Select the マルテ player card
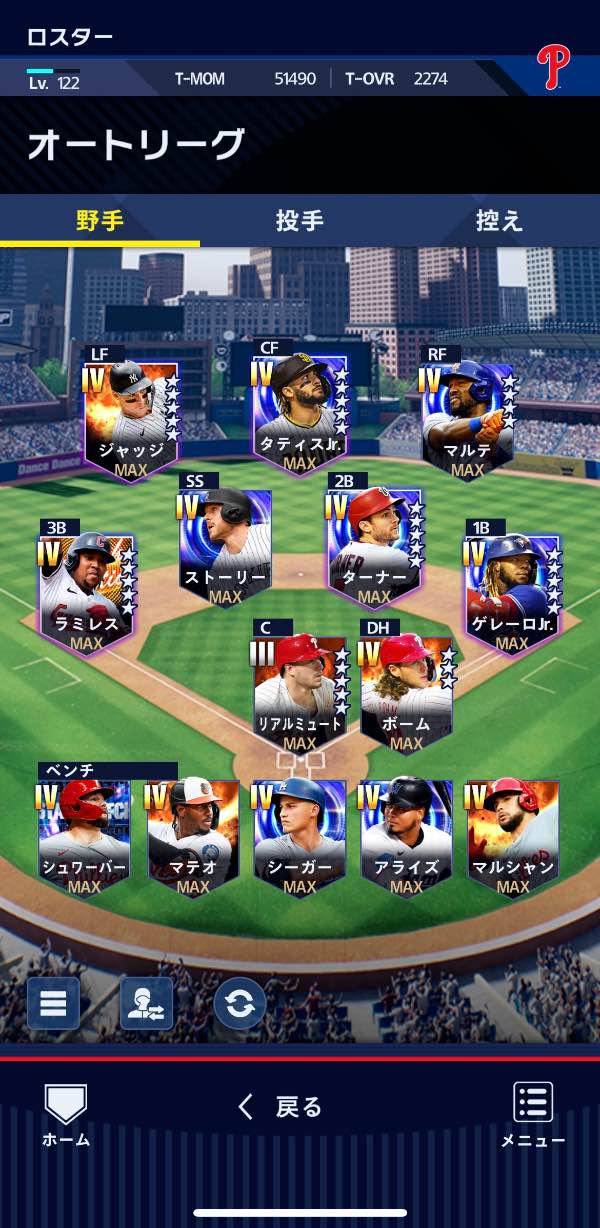This screenshot has width=600, height=1228. click(x=467, y=420)
